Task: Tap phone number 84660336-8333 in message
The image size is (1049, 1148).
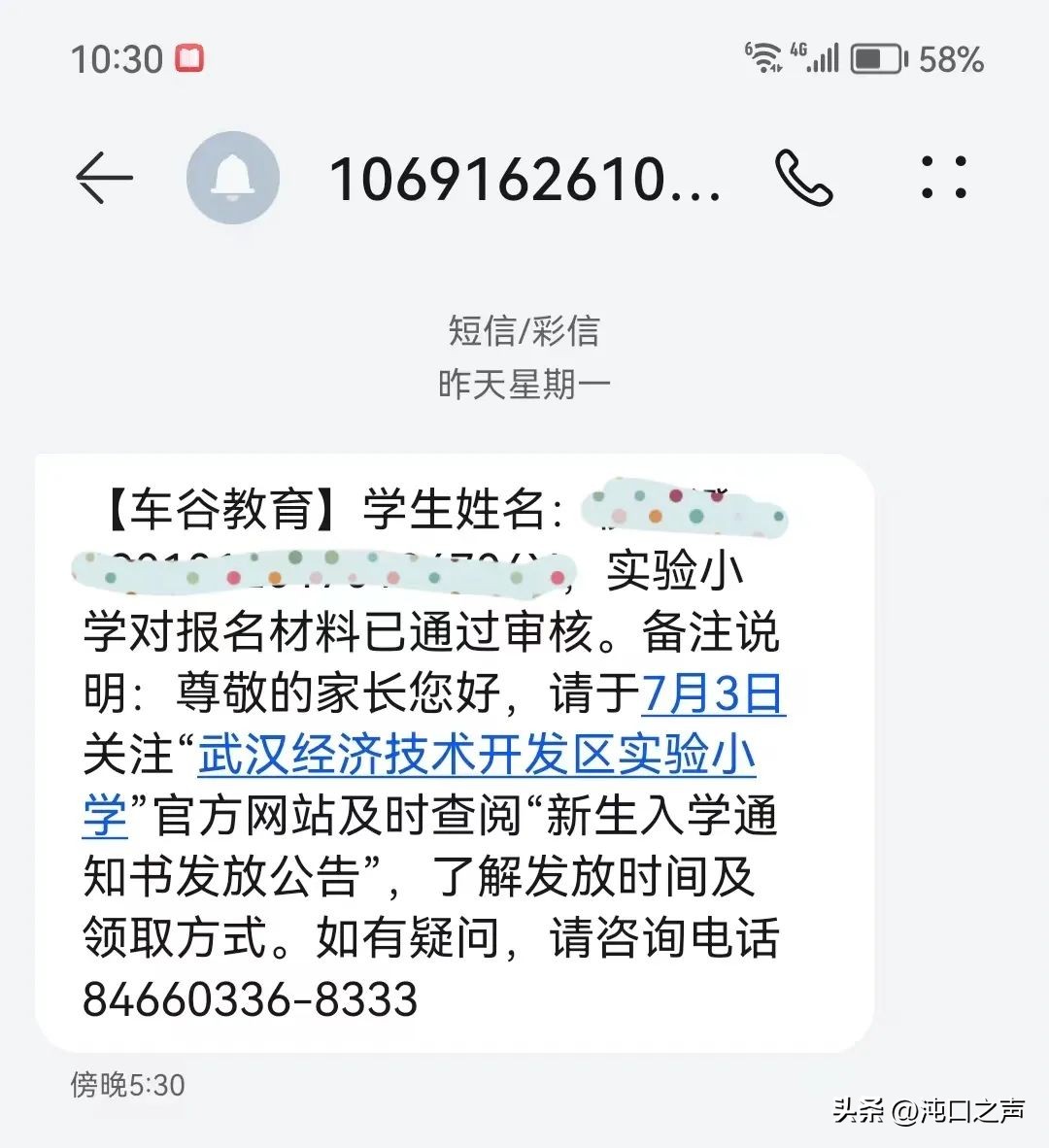Action: click(251, 996)
